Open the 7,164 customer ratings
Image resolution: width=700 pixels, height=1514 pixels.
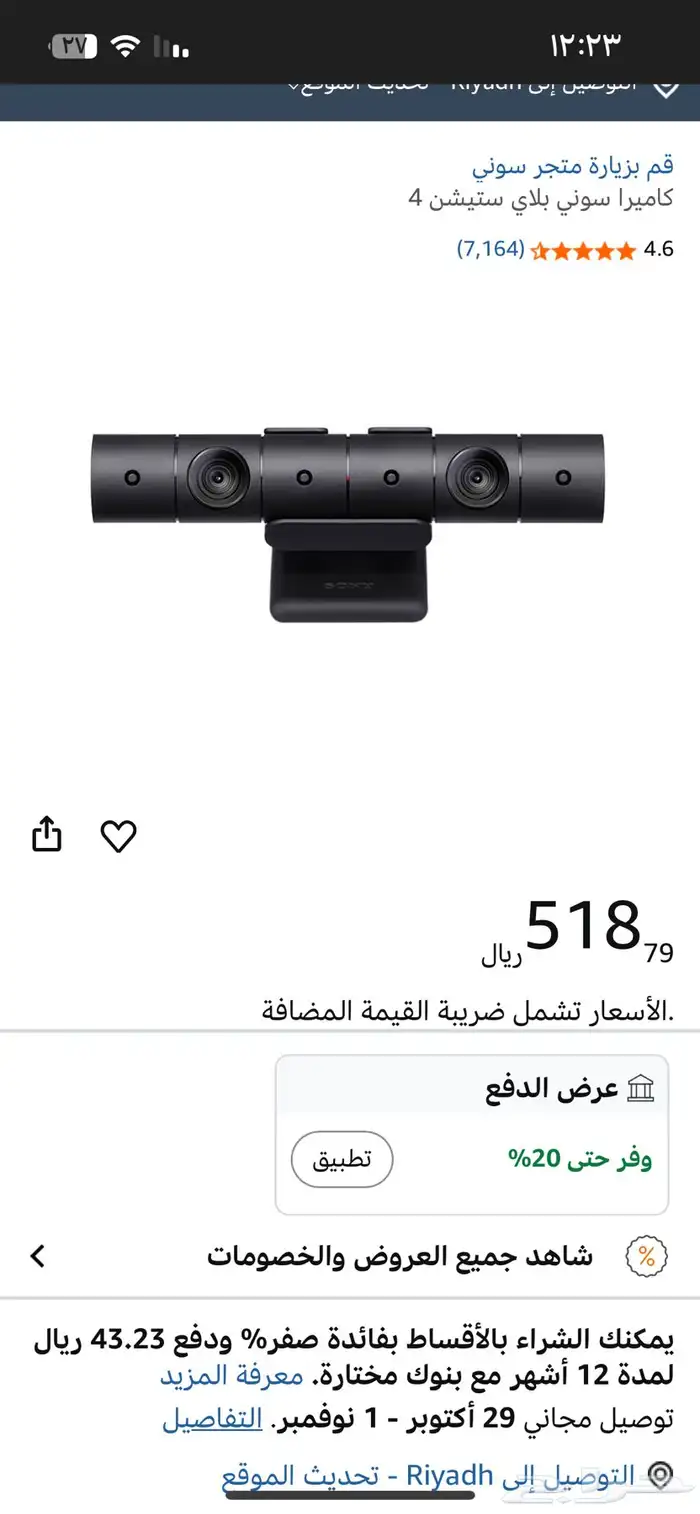point(490,249)
